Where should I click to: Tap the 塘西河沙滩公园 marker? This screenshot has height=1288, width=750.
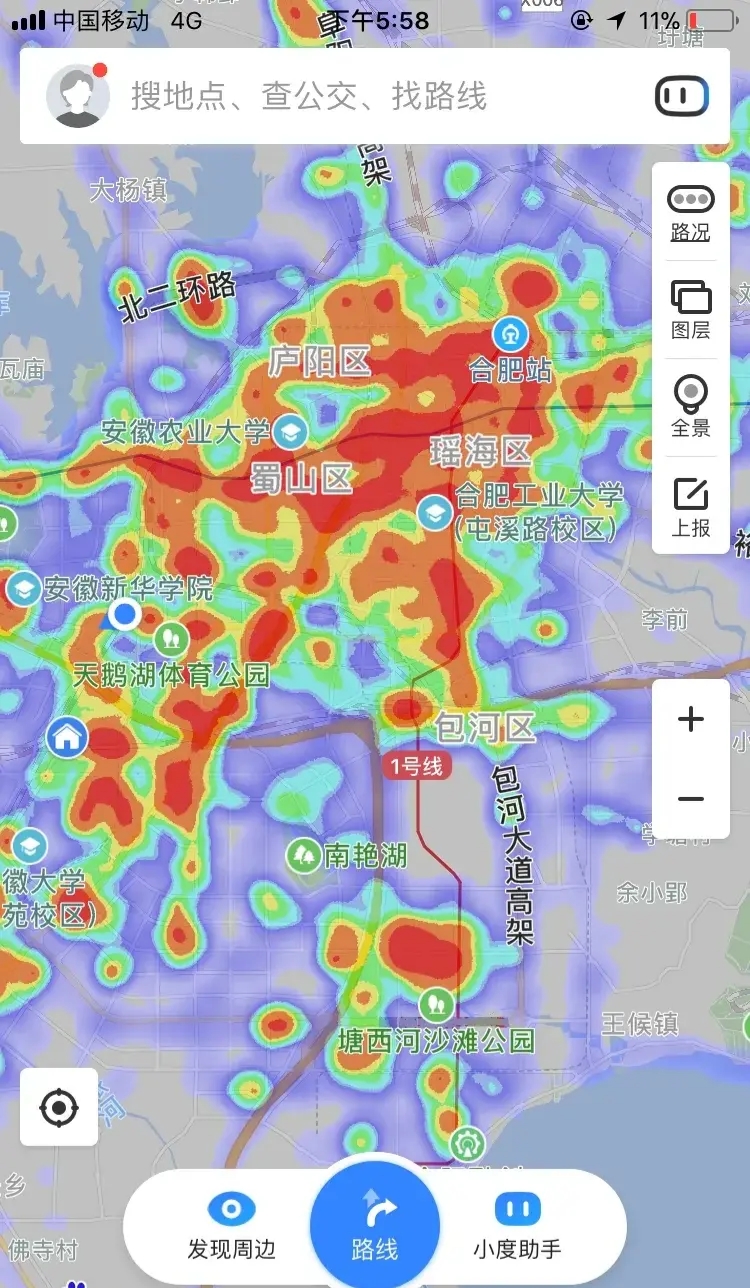[x=436, y=1001]
